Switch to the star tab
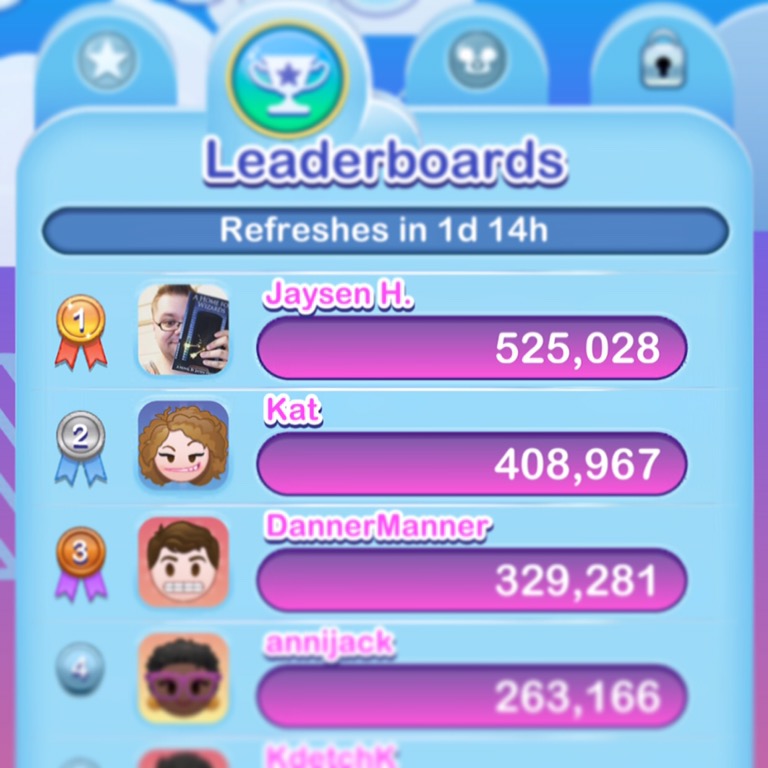This screenshot has height=768, width=768. point(106,62)
